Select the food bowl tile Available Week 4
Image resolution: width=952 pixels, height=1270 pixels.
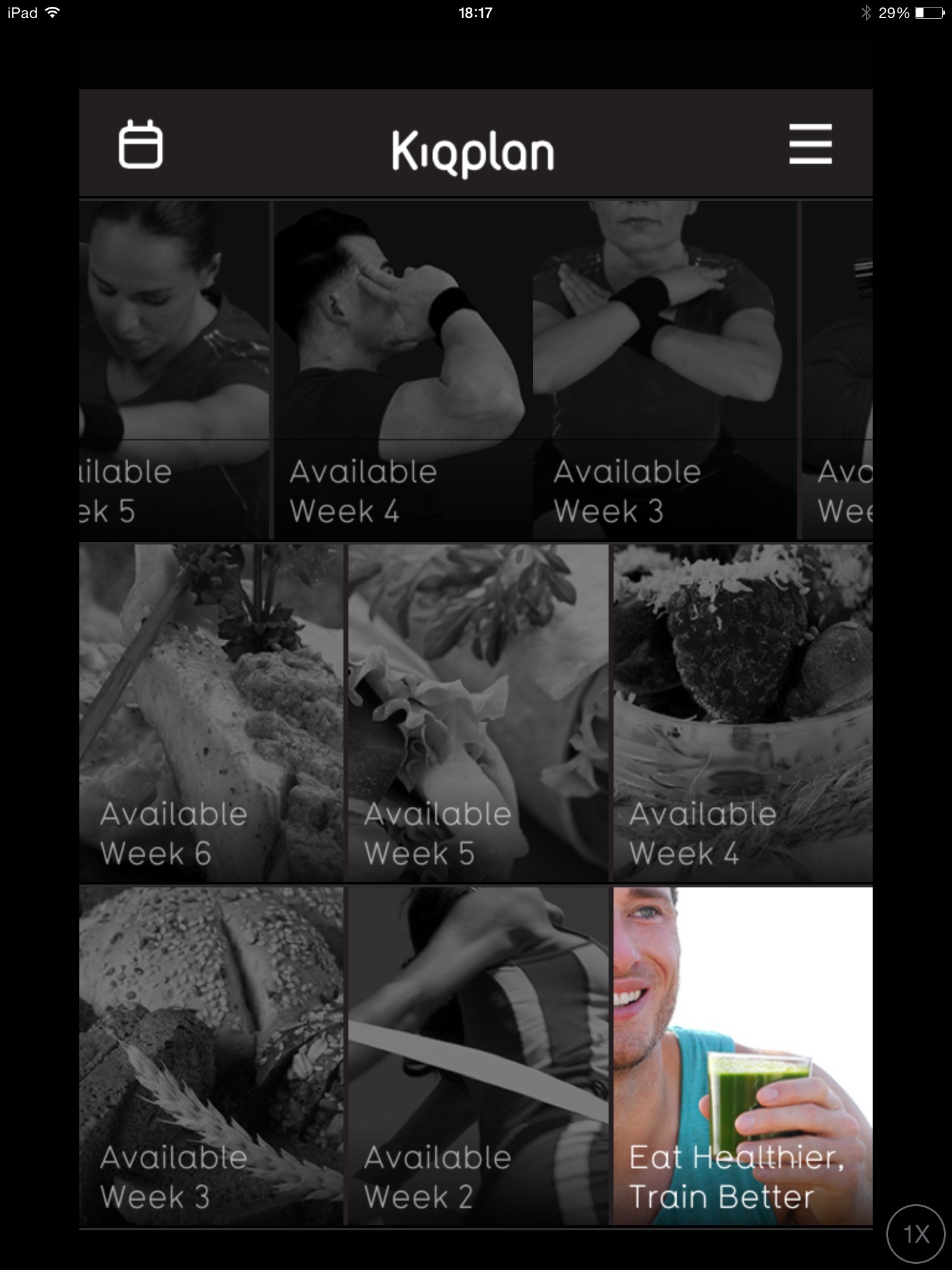[x=743, y=712]
